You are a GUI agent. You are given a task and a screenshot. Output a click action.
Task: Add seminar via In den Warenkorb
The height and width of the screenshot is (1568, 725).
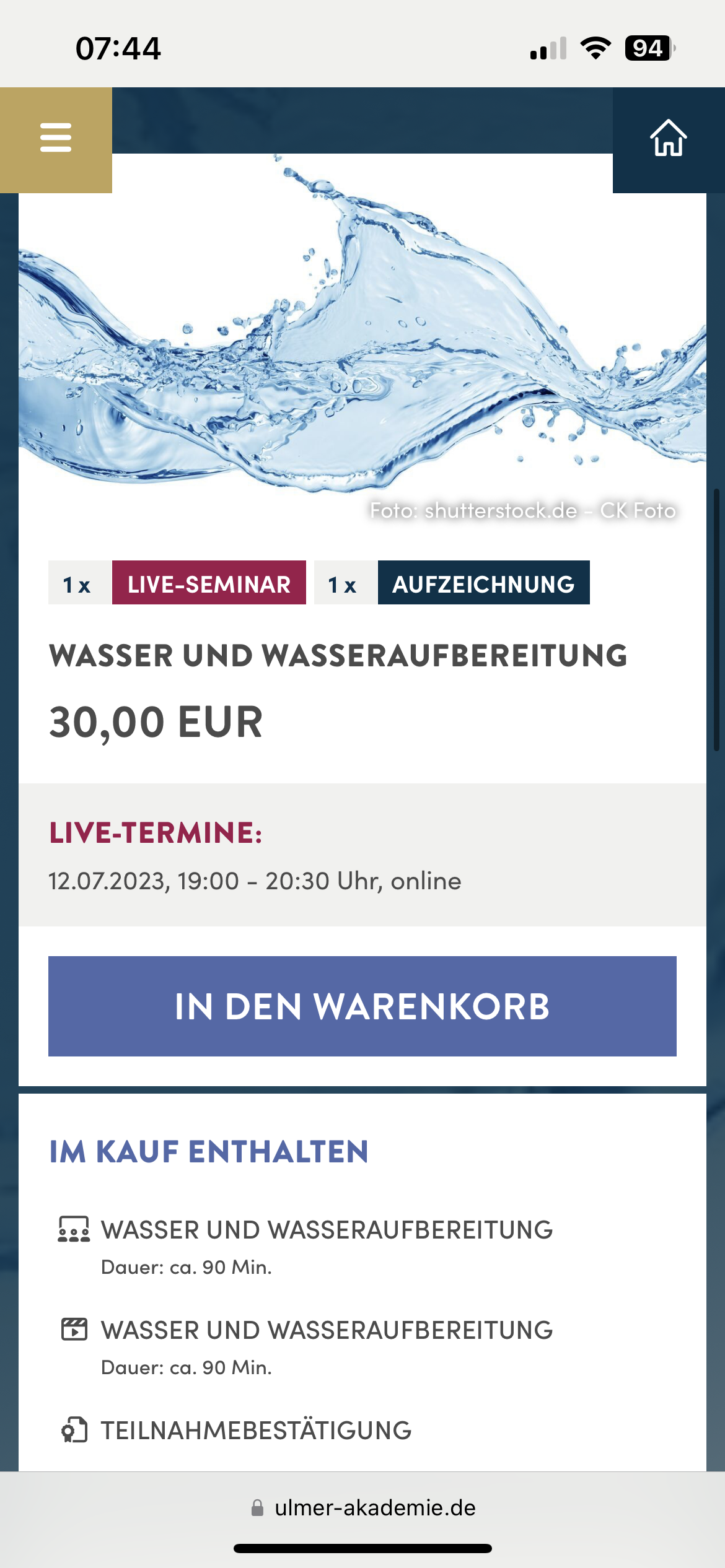click(362, 1006)
